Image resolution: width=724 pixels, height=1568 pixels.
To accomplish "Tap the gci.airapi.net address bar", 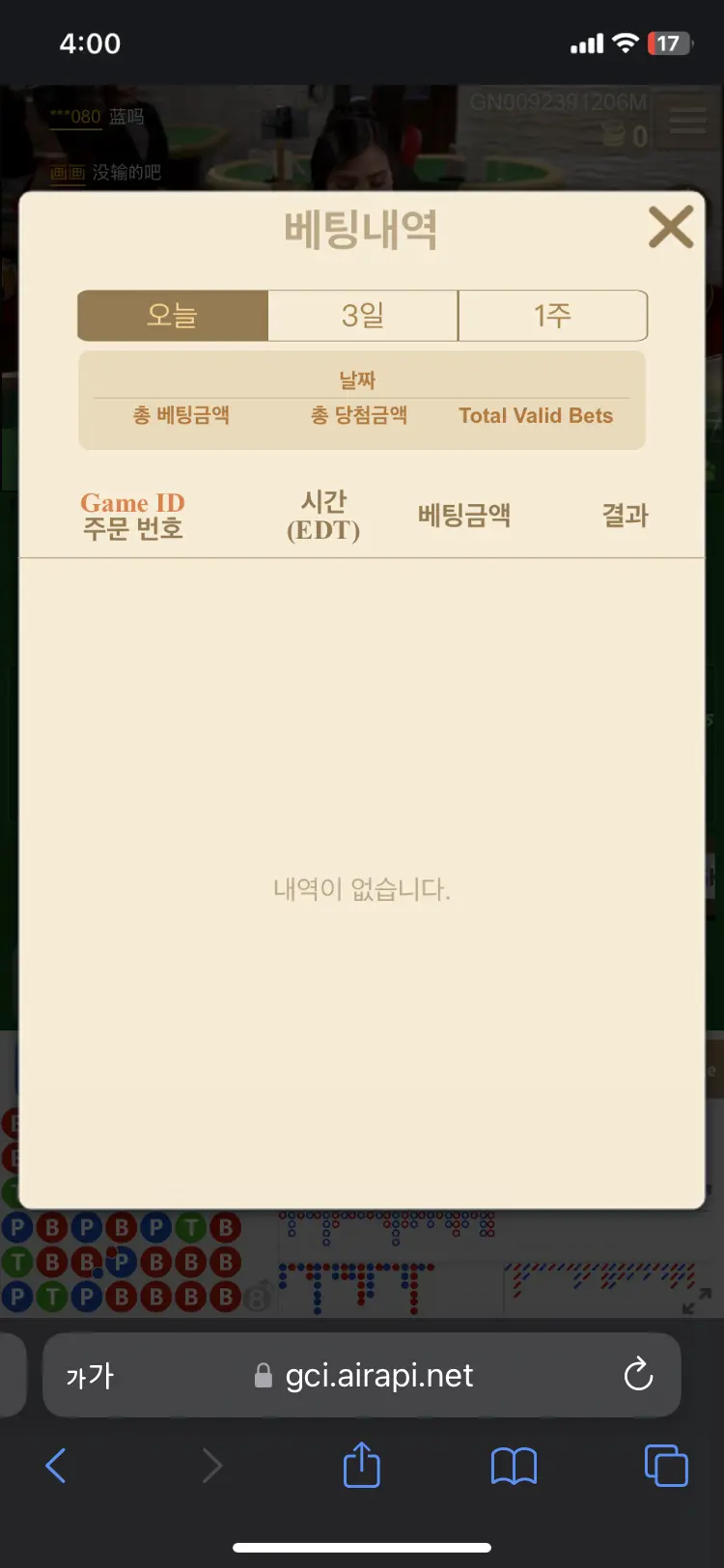I will (362, 1375).
